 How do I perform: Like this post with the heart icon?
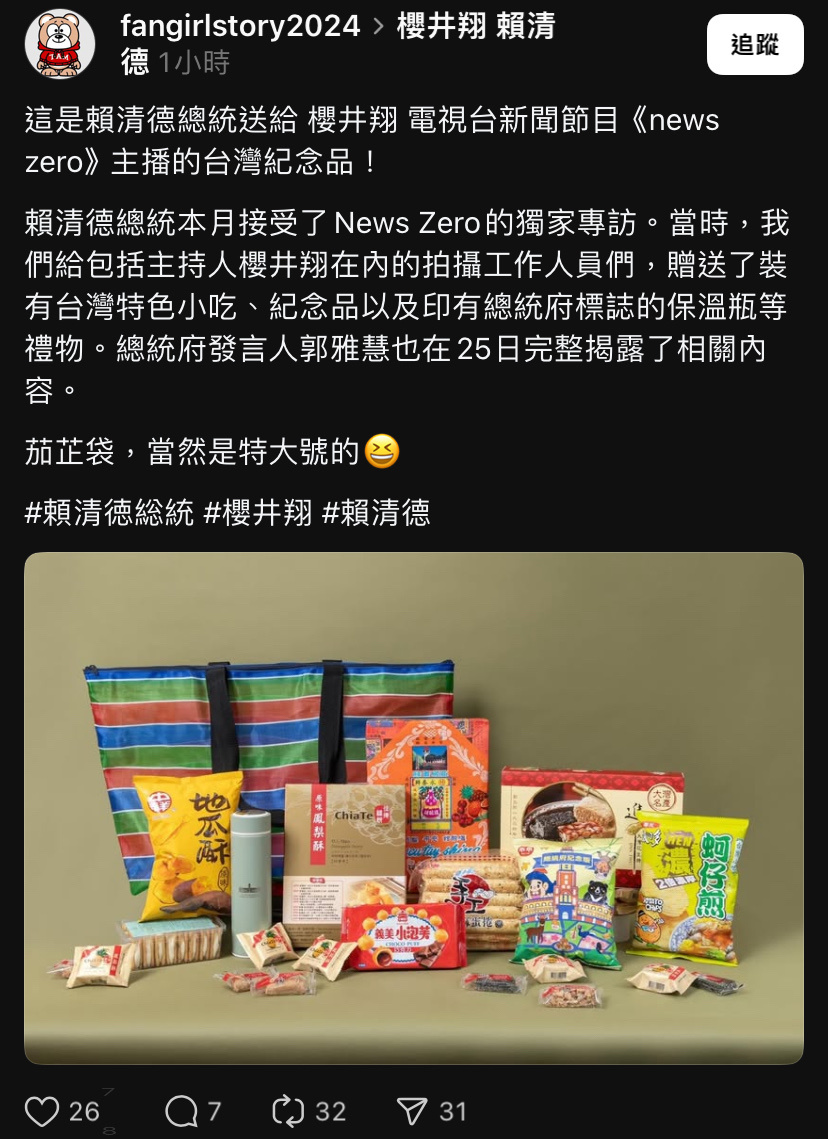point(42,1111)
